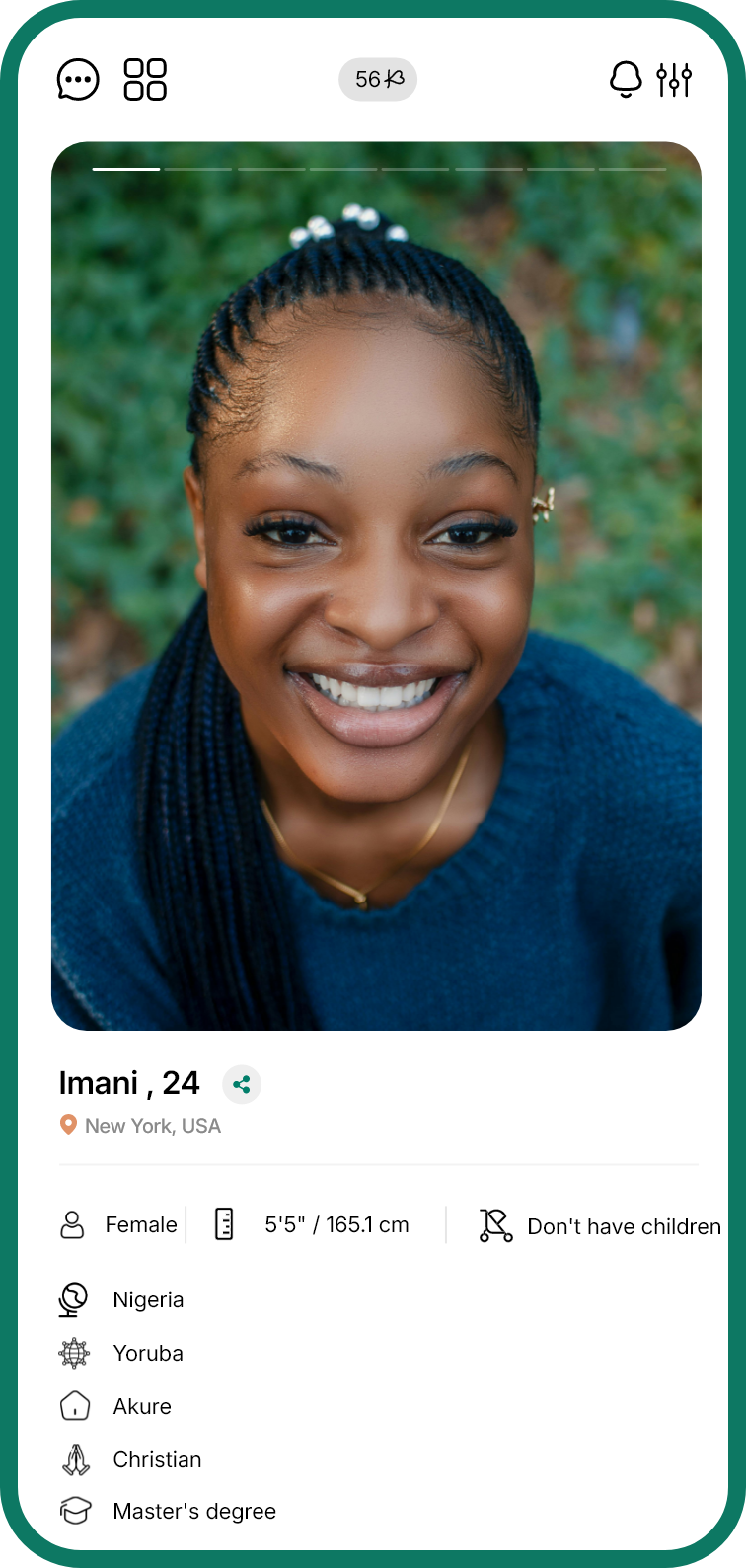The height and width of the screenshot is (1568, 746).
Task: Open the filter sliders settings
Action: click(674, 79)
